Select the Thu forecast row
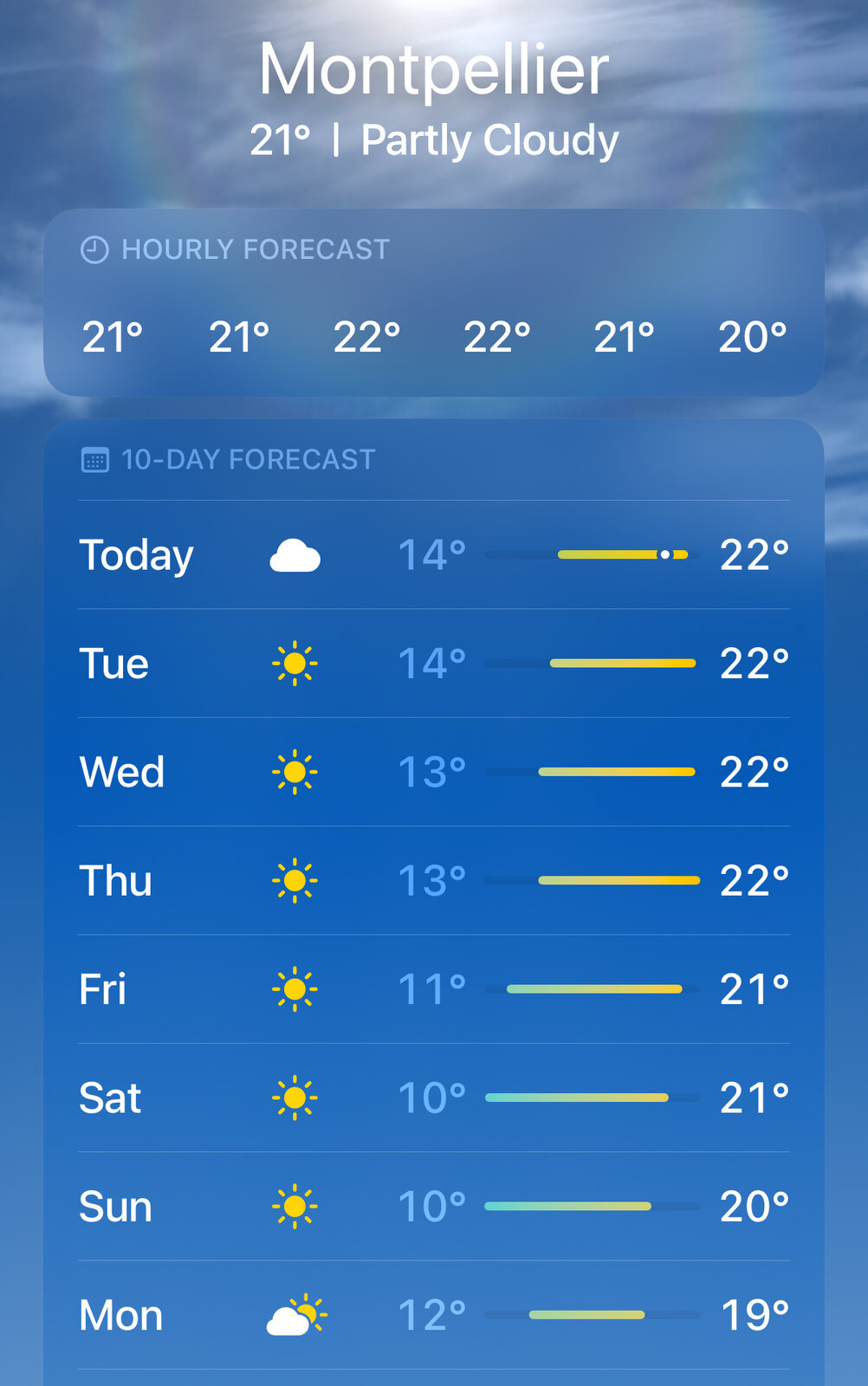Image resolution: width=868 pixels, height=1386 pixels. (x=433, y=881)
